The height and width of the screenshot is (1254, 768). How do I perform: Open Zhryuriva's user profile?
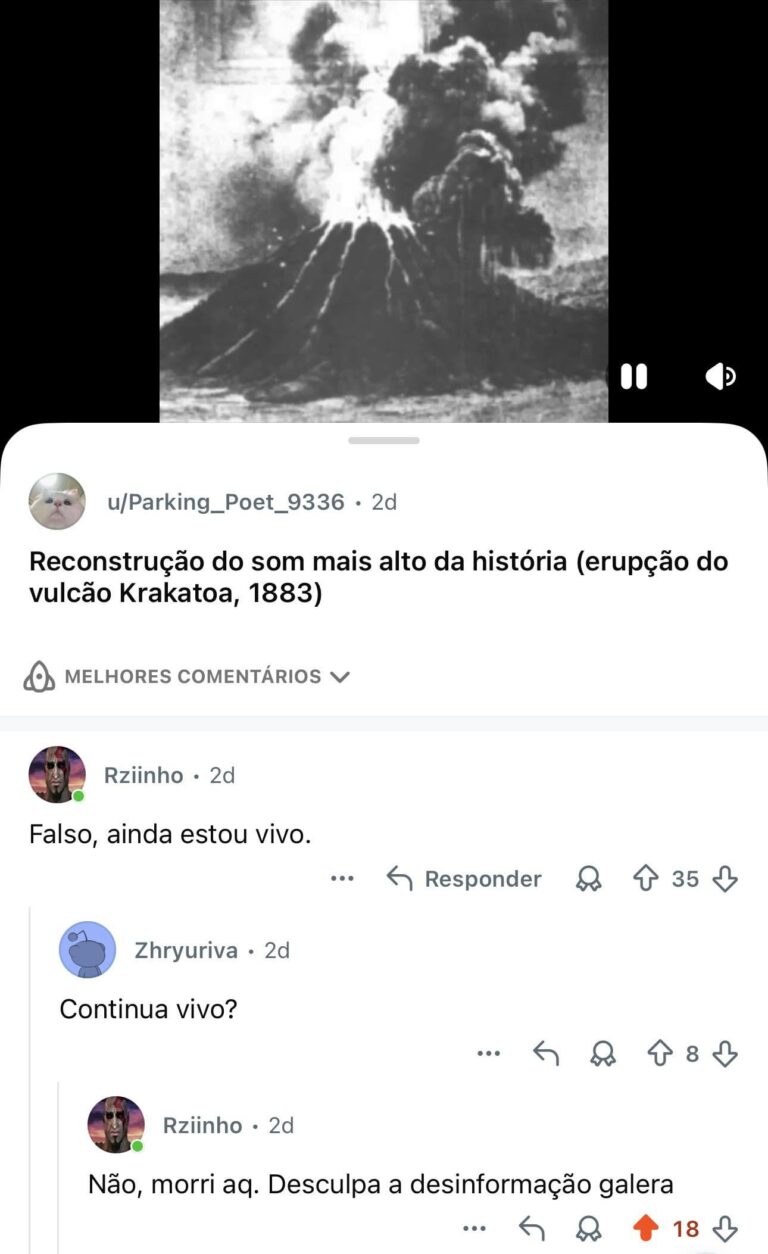[x=185, y=950]
